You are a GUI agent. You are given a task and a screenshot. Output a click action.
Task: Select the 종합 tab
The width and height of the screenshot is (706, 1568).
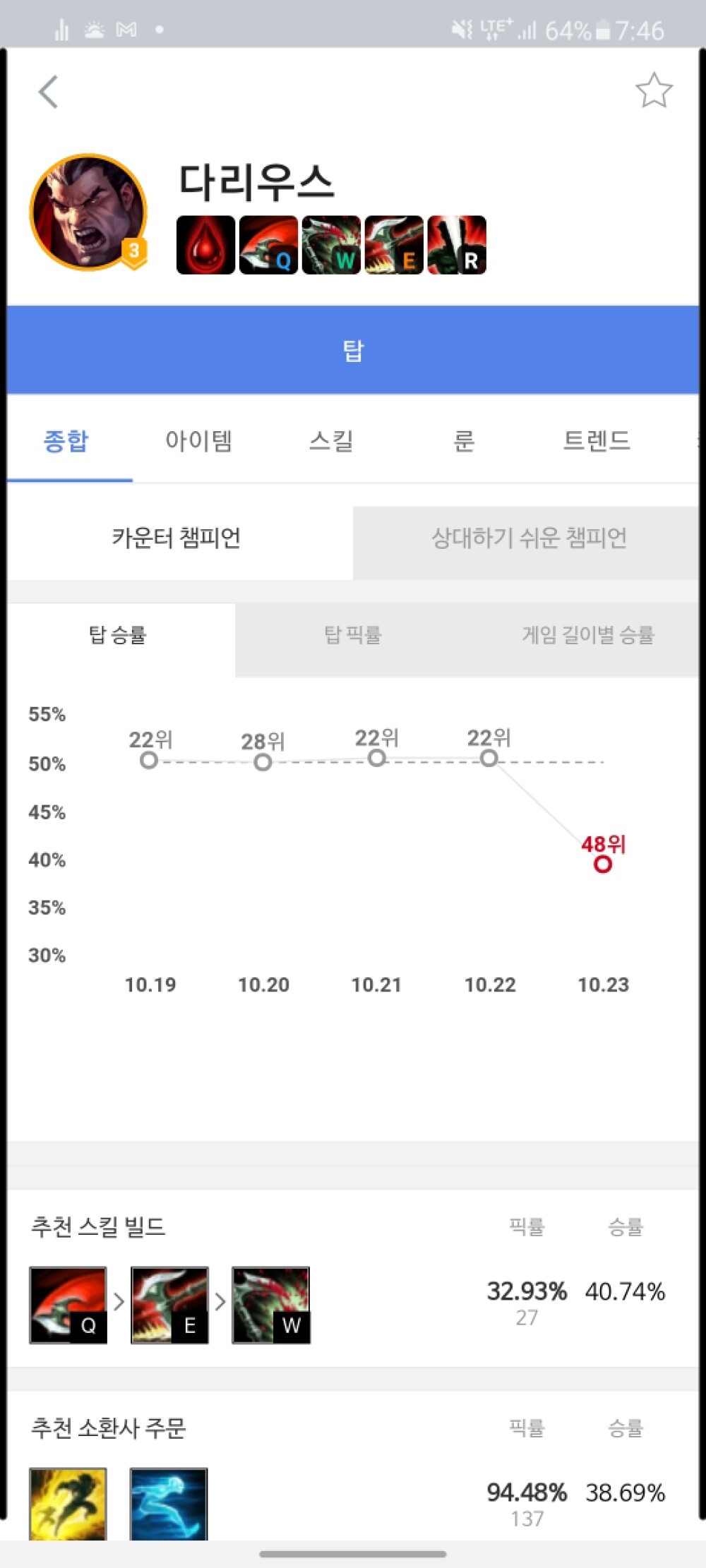pos(66,440)
